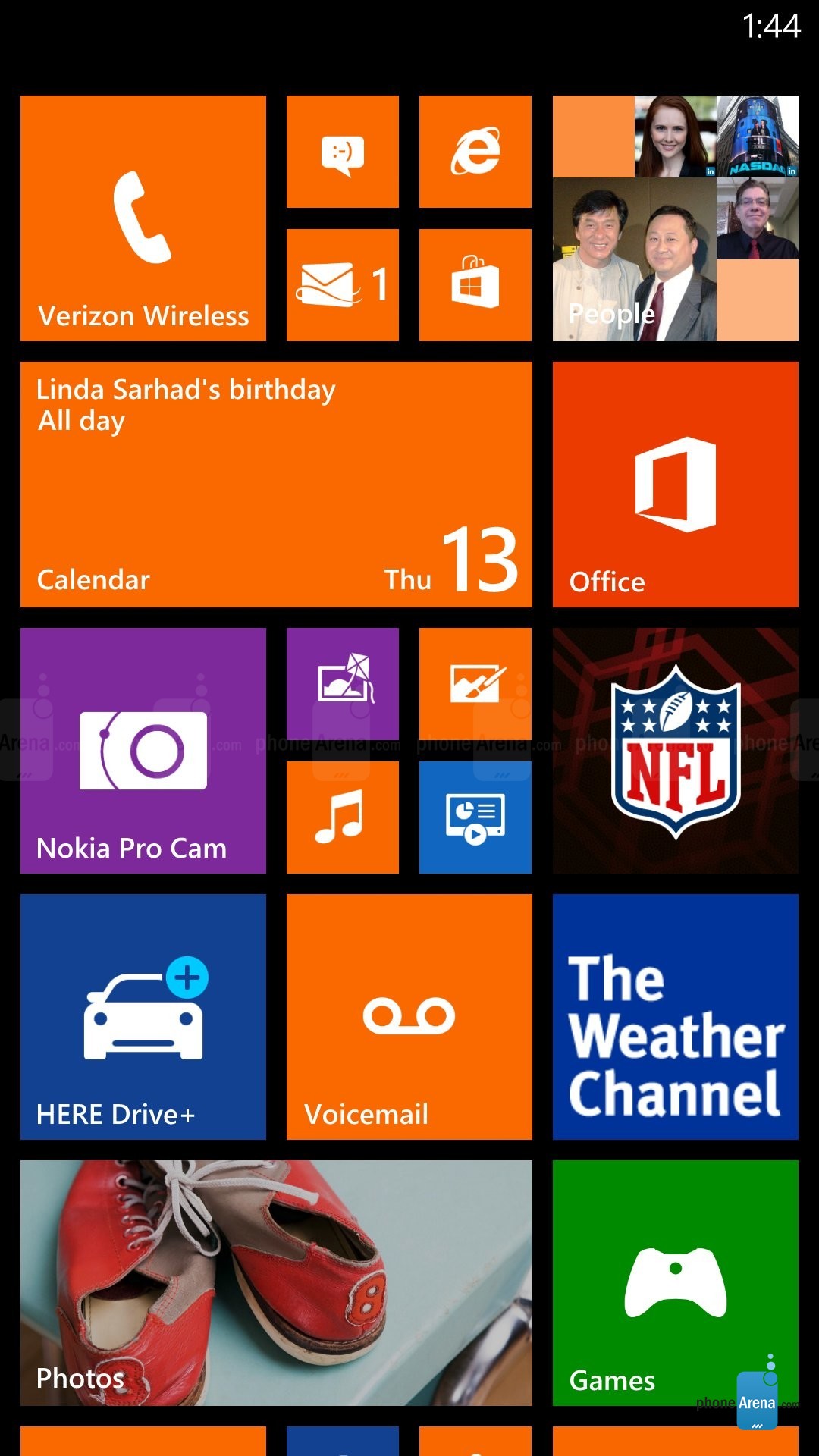The width and height of the screenshot is (819, 1456).
Task: Open the mail tile with one unread message
Action: tap(343, 285)
